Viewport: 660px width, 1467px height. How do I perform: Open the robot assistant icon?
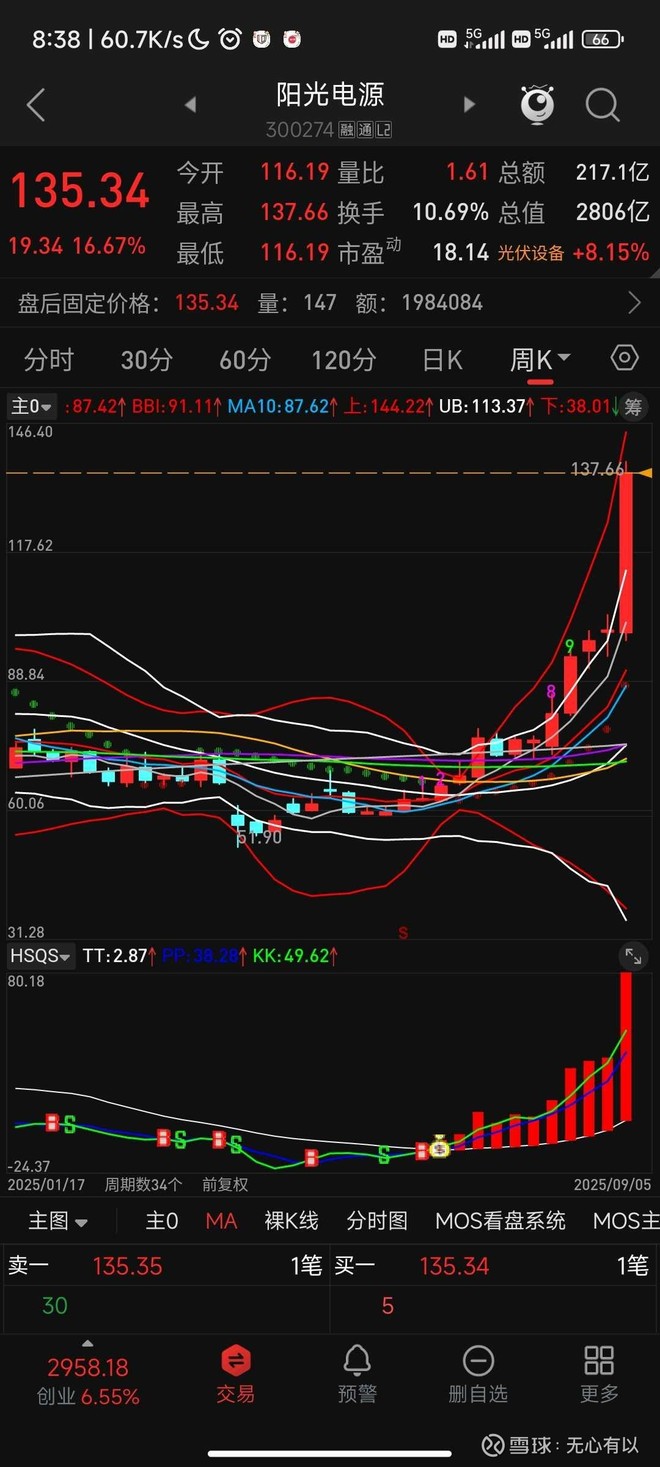point(537,105)
